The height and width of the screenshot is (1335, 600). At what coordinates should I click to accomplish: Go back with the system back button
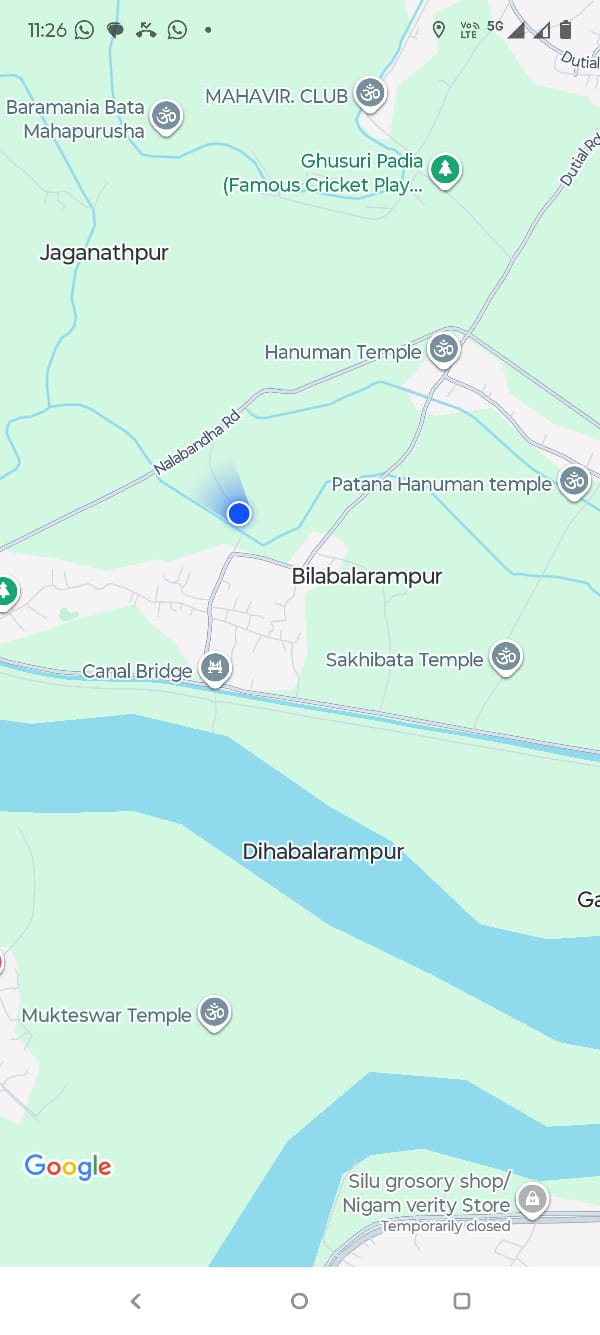coord(136,1301)
